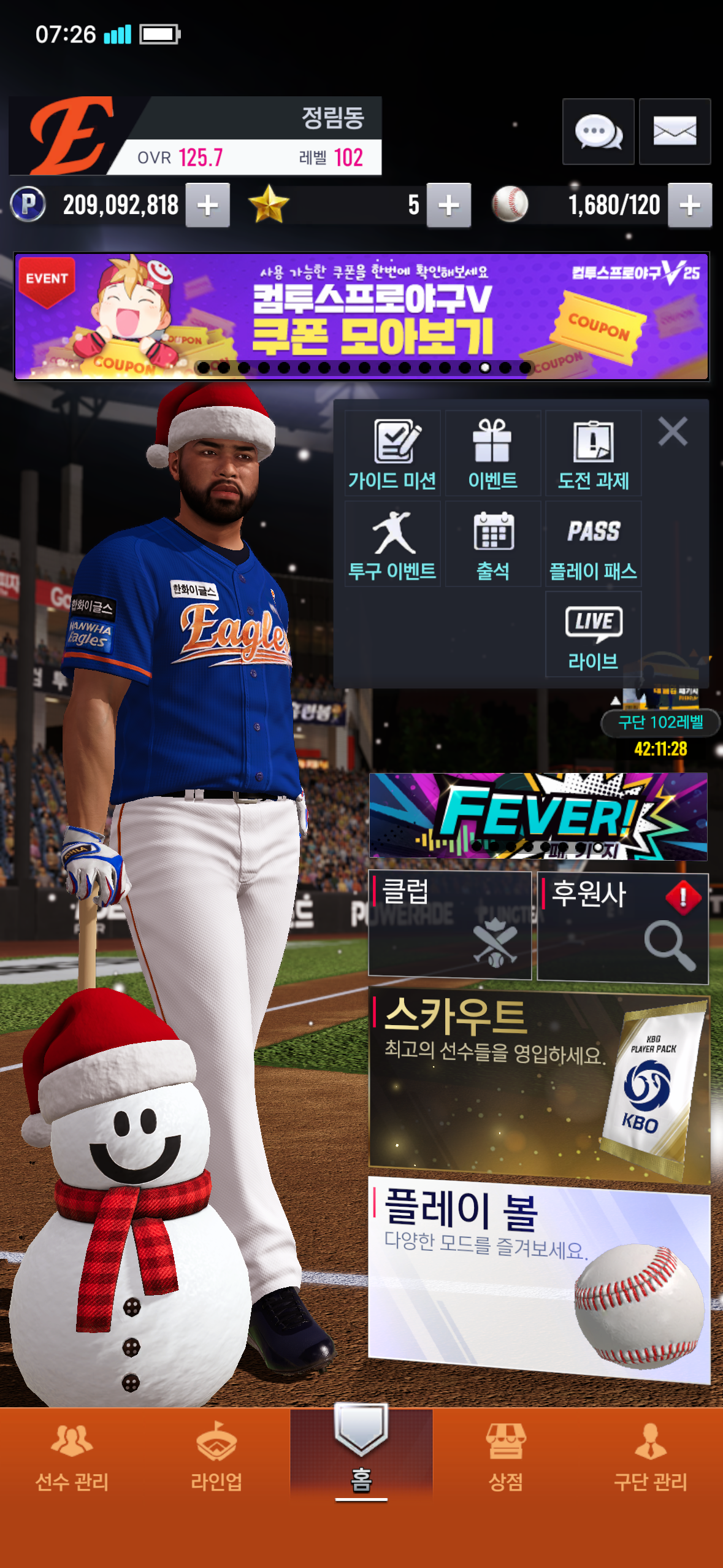723x1568 pixels.
Task: Open 가이드 미션 menu
Action: click(392, 454)
